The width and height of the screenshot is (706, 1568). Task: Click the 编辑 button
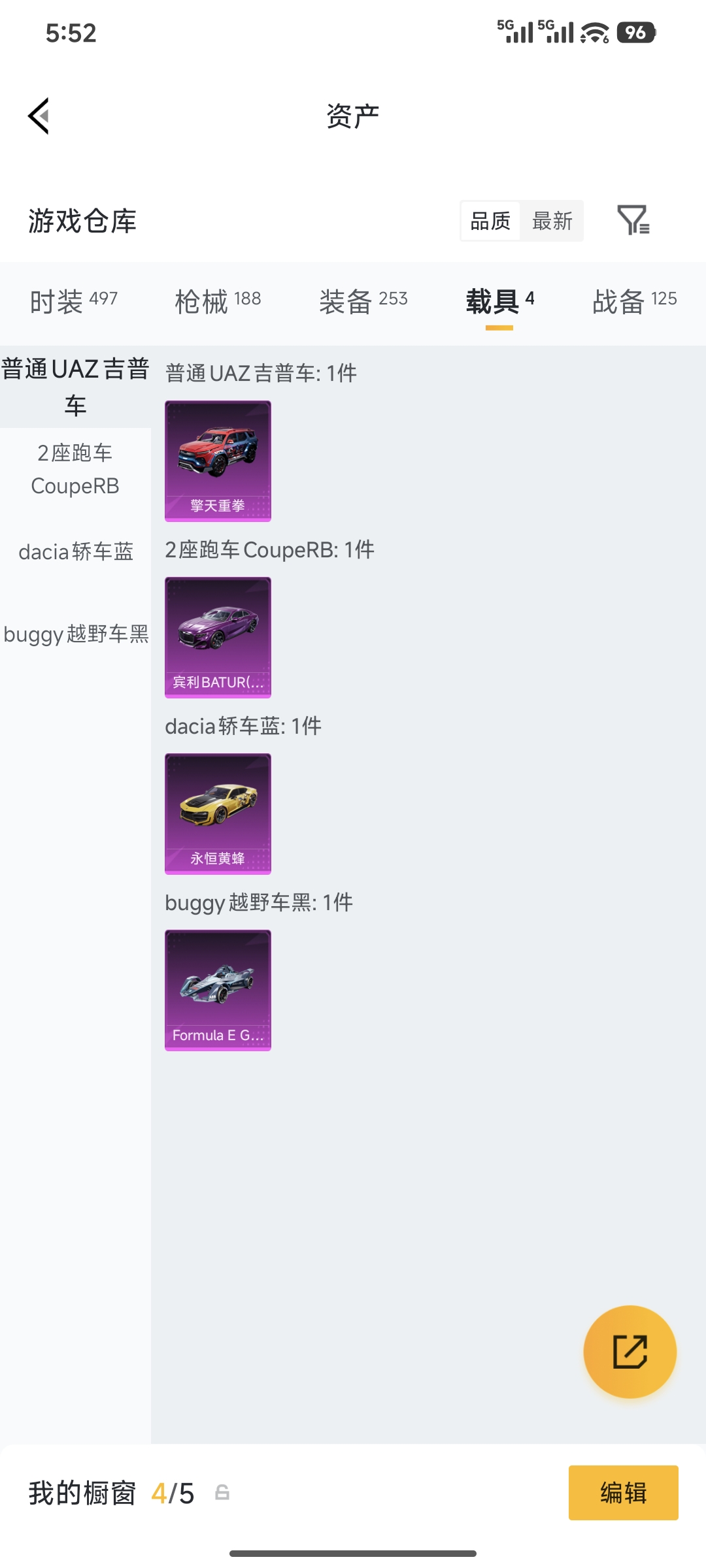[x=623, y=1492]
